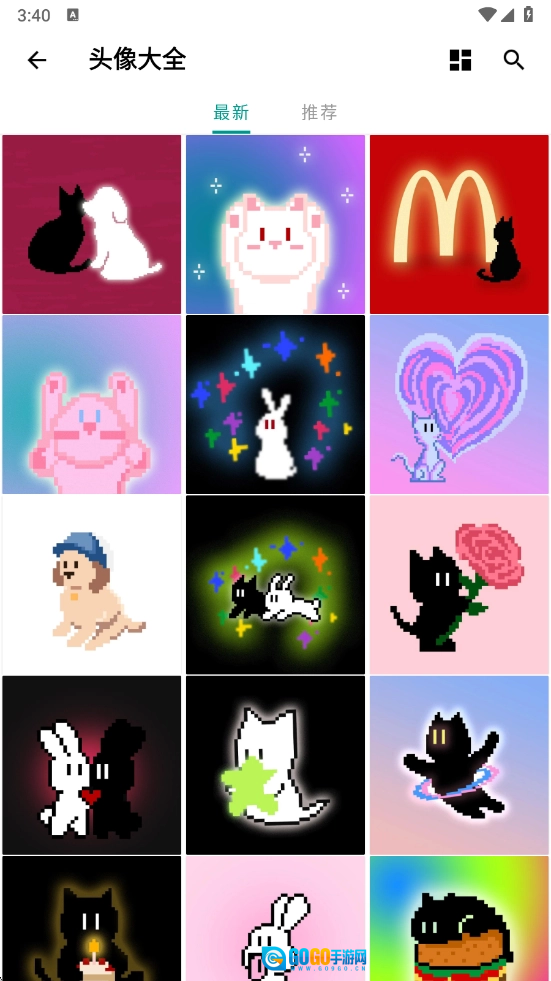Open the white and black bunnies with heart
Image resolution: width=551 pixels, height=981 pixels.
click(92, 765)
